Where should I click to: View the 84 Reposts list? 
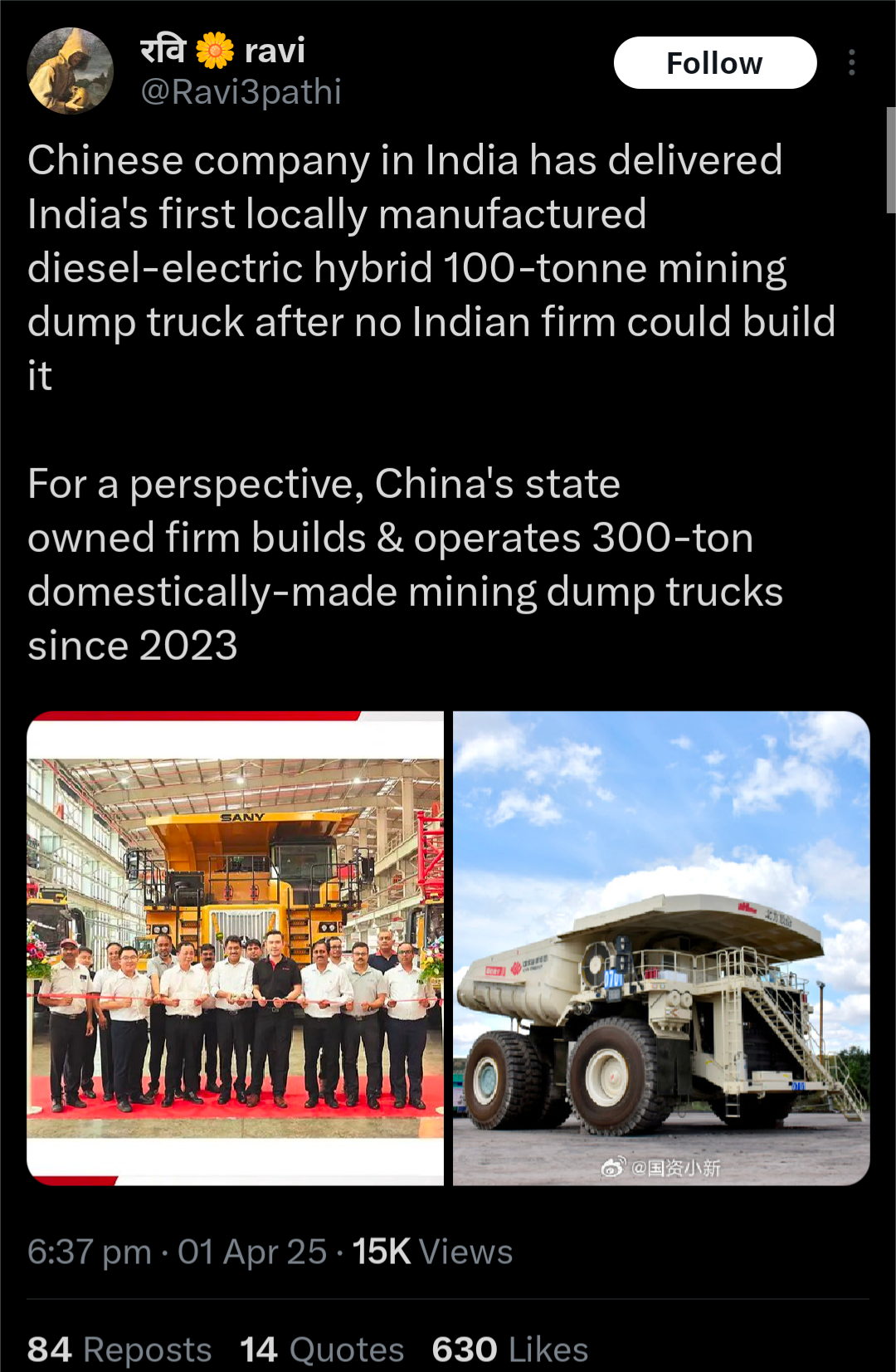tap(119, 1349)
